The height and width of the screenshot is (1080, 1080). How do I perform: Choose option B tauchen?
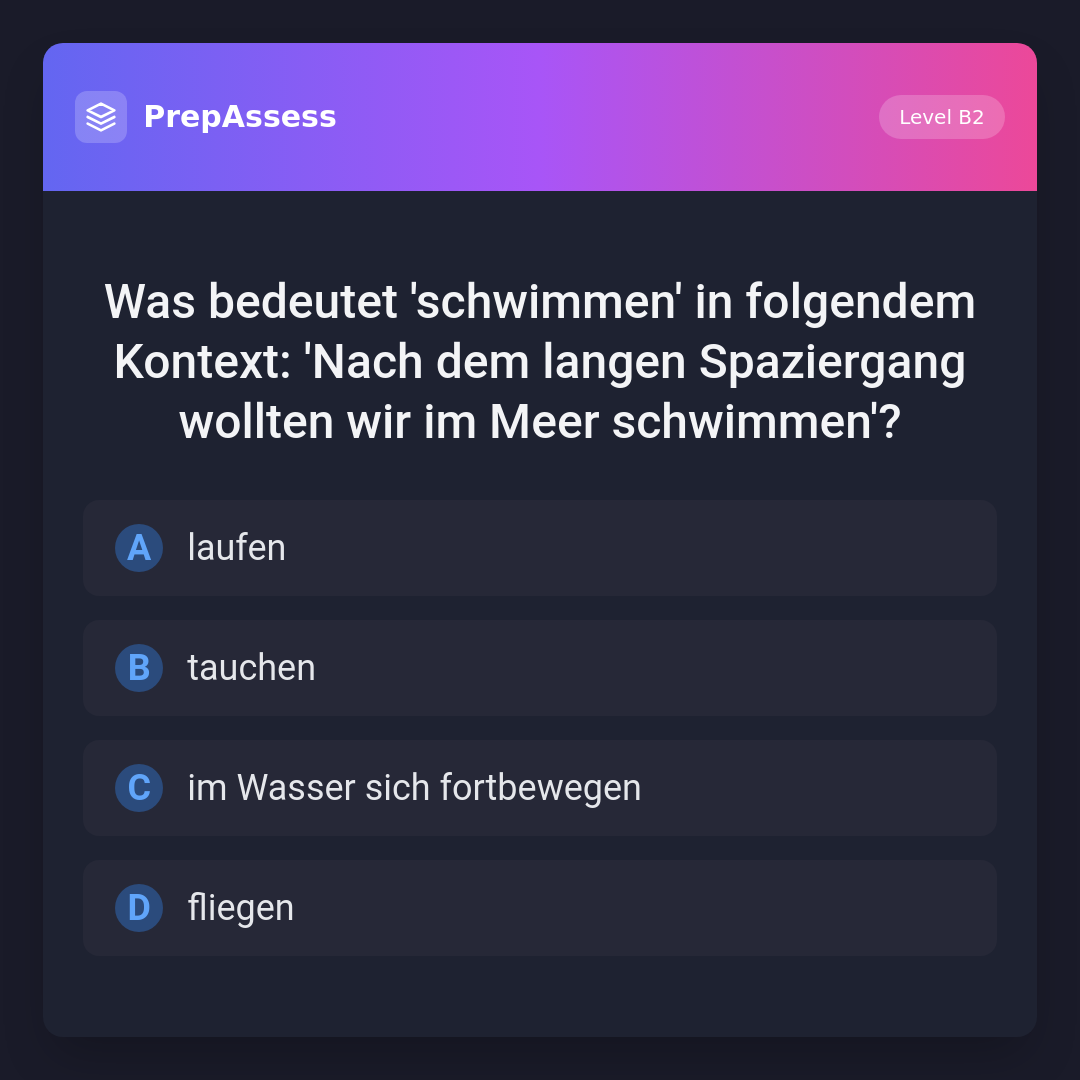coord(539,668)
